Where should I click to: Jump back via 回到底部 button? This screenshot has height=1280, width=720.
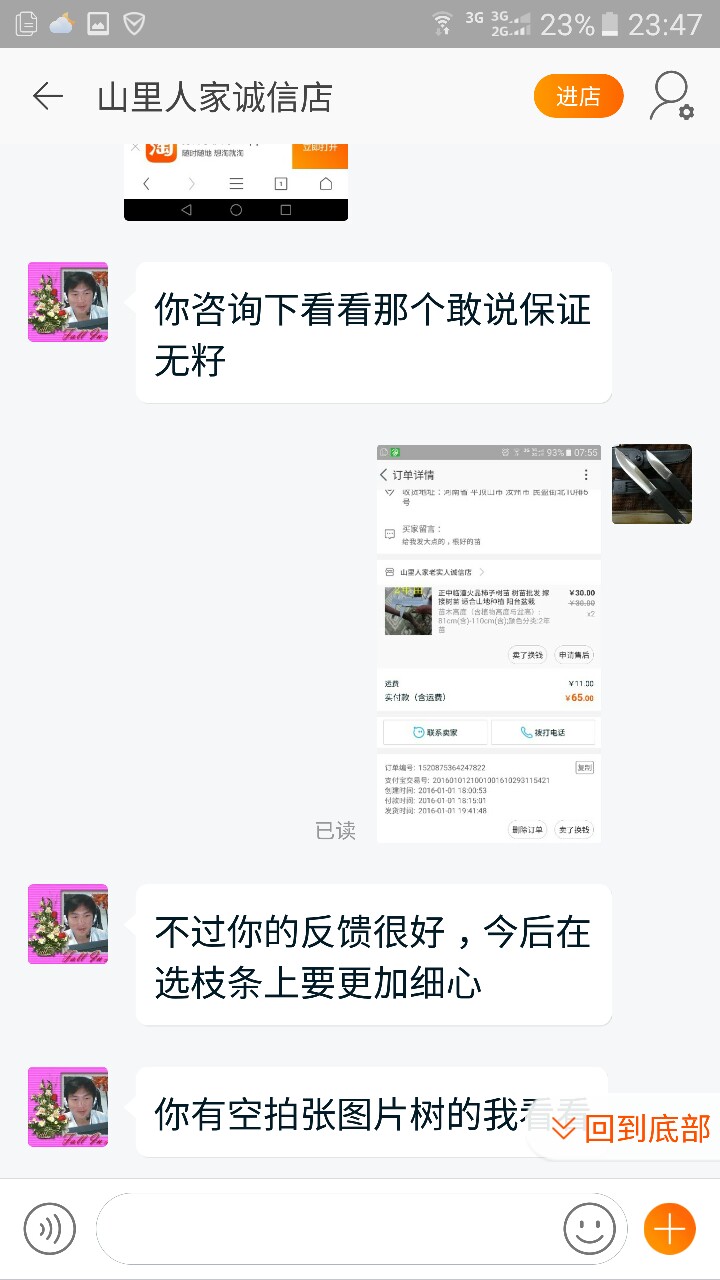tap(629, 1128)
